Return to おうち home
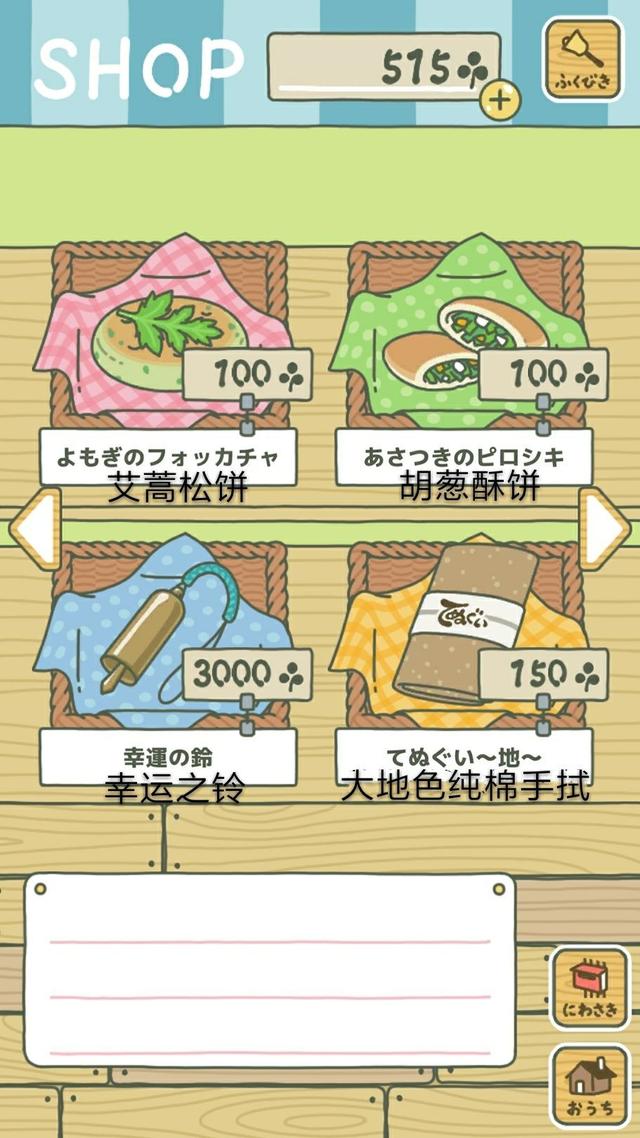640x1138 pixels. pyautogui.click(x=590, y=1084)
